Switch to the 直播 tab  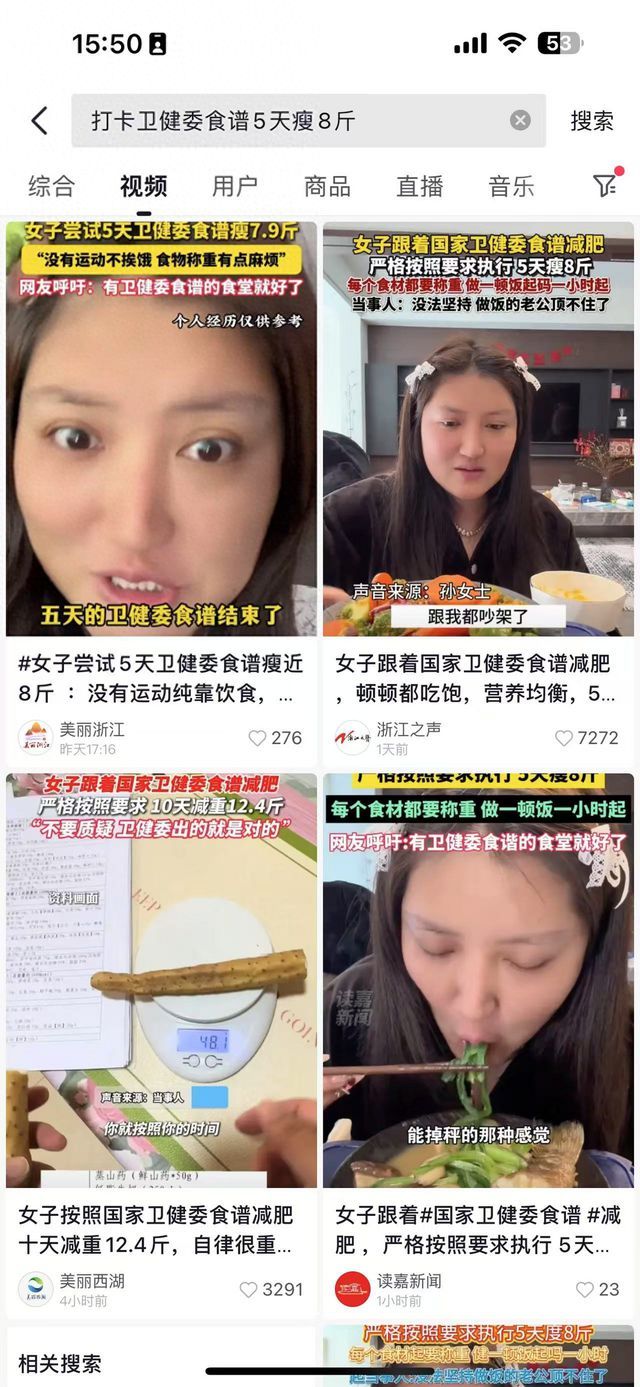tap(419, 186)
